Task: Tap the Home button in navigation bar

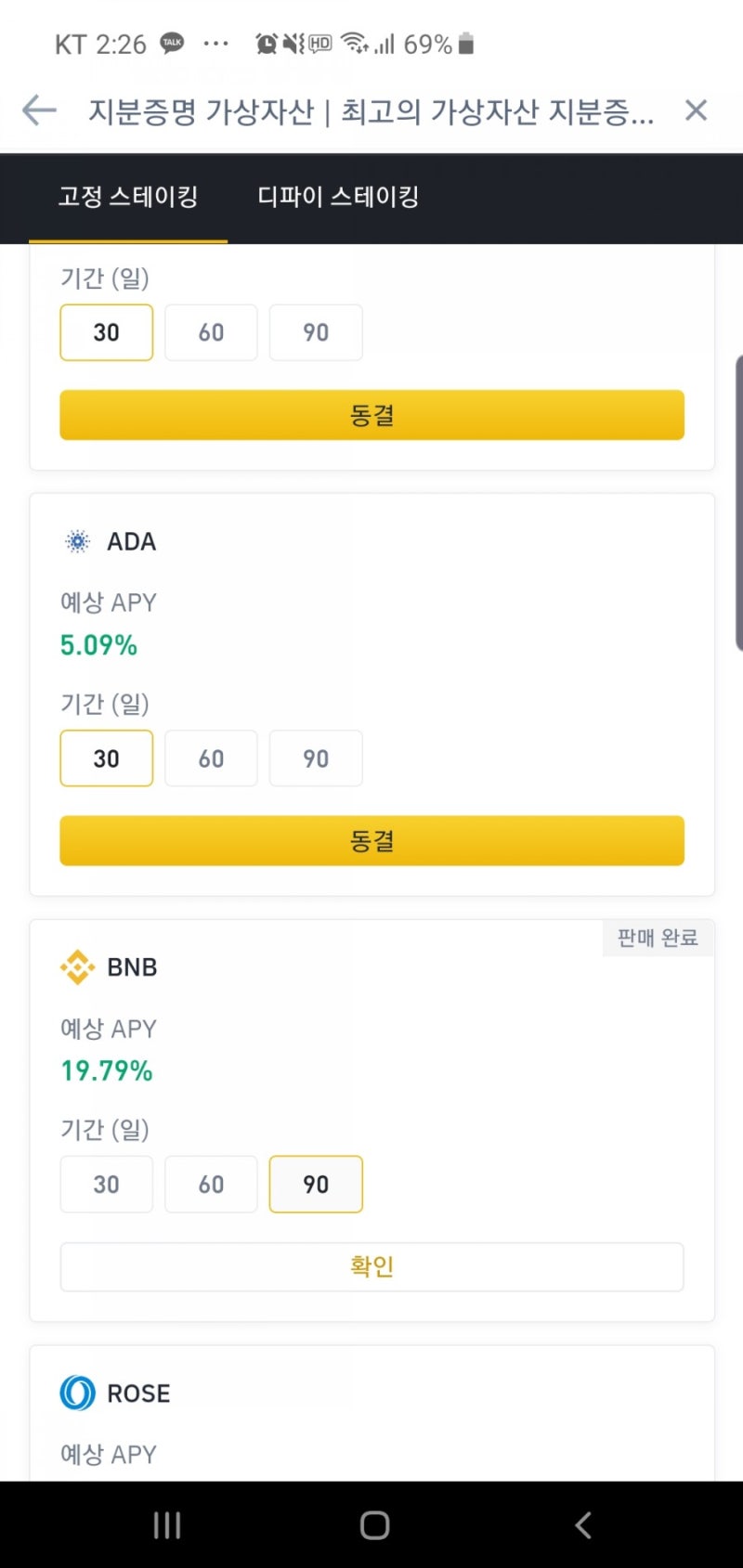Action: coord(371,1523)
